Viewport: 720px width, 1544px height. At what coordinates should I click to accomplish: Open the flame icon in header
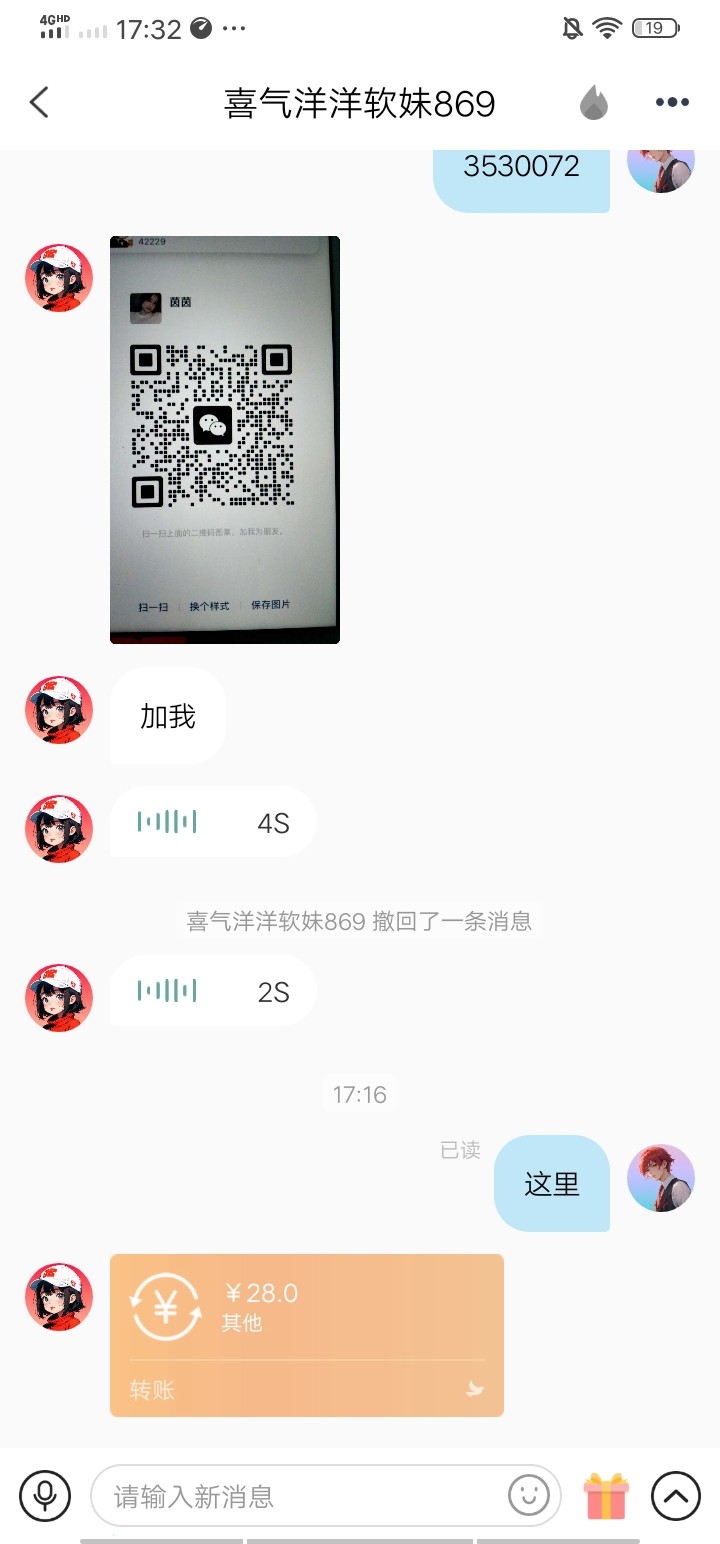(x=594, y=102)
